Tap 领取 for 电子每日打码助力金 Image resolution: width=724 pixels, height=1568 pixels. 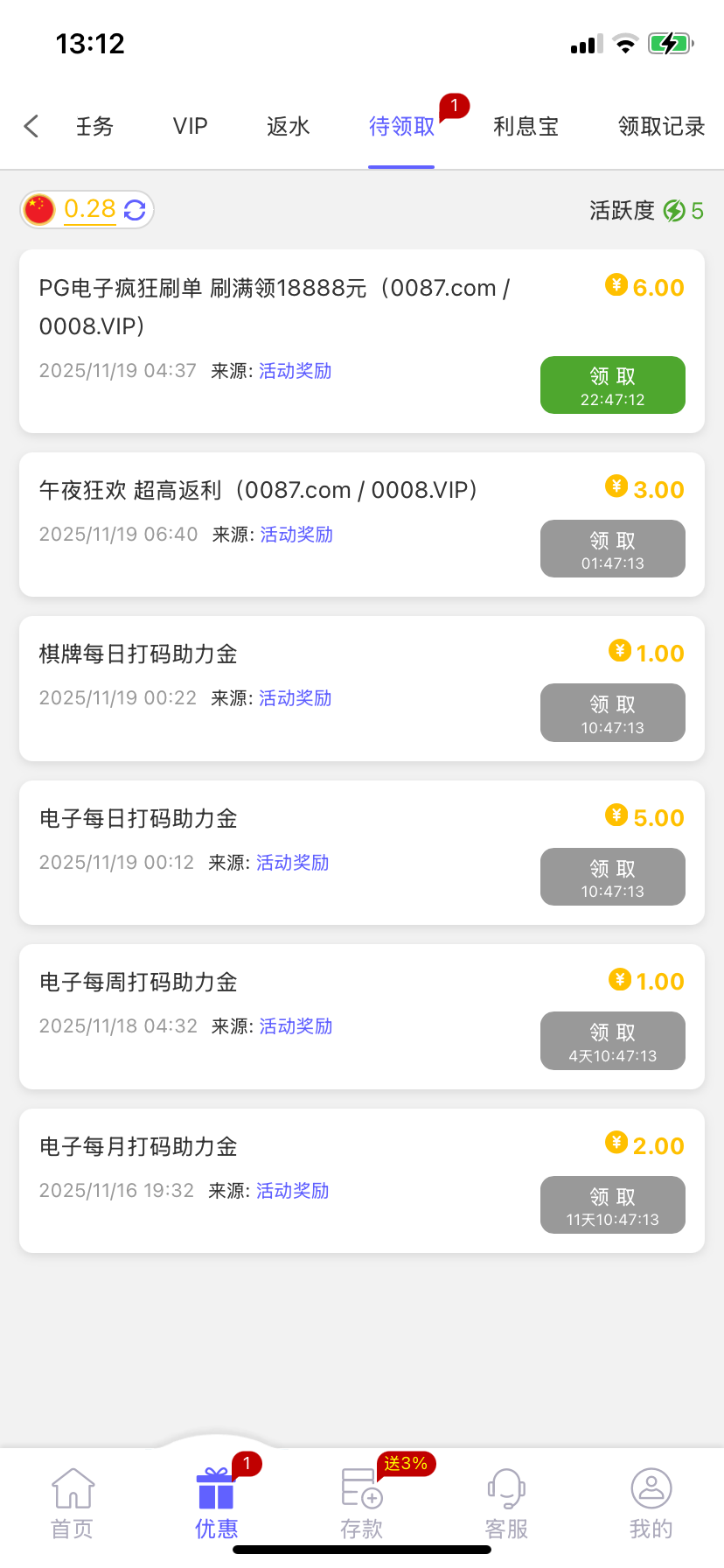[612, 877]
